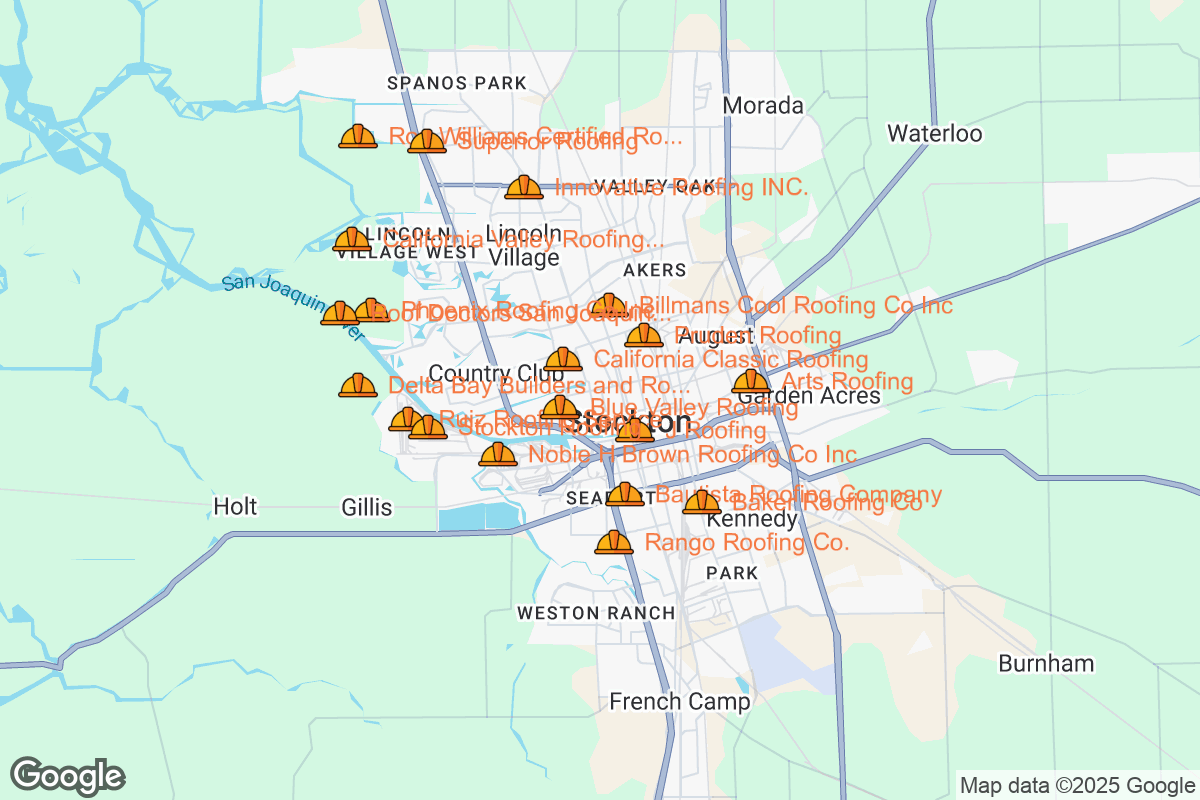Select the Blue Valley Roofing marker
This screenshot has height=800, width=1200.
coord(560,407)
